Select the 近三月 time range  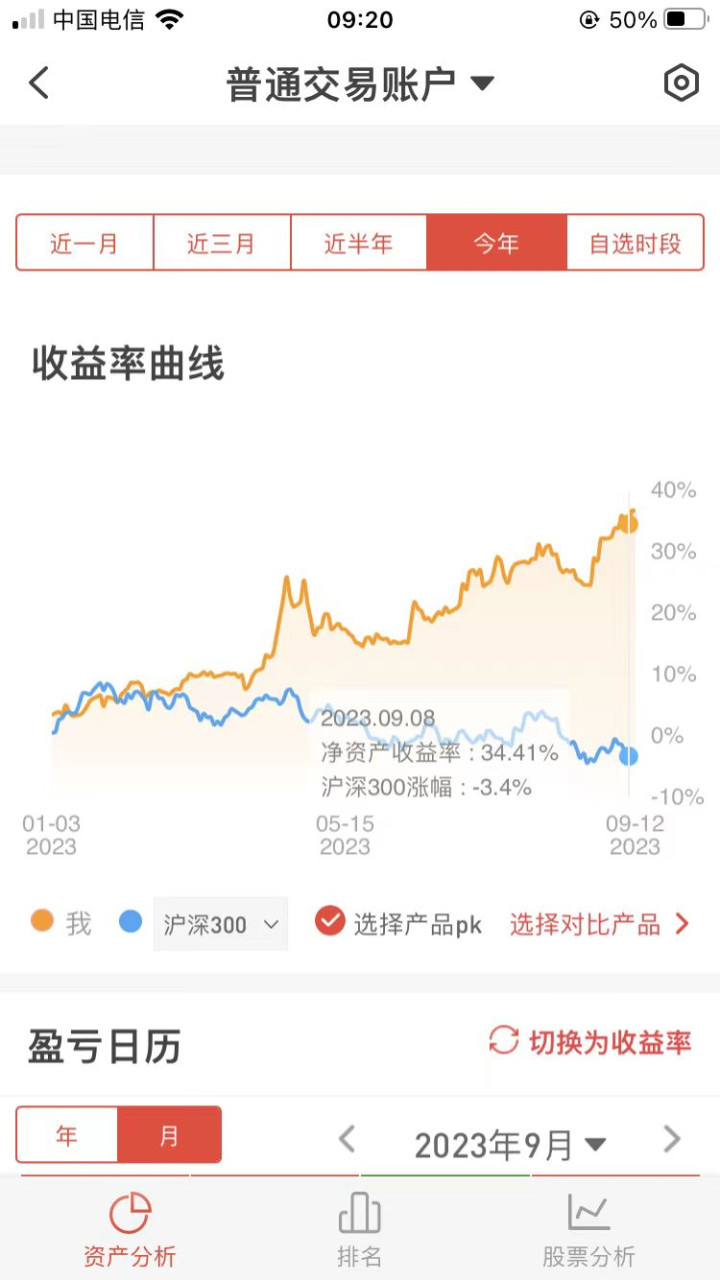pos(222,243)
